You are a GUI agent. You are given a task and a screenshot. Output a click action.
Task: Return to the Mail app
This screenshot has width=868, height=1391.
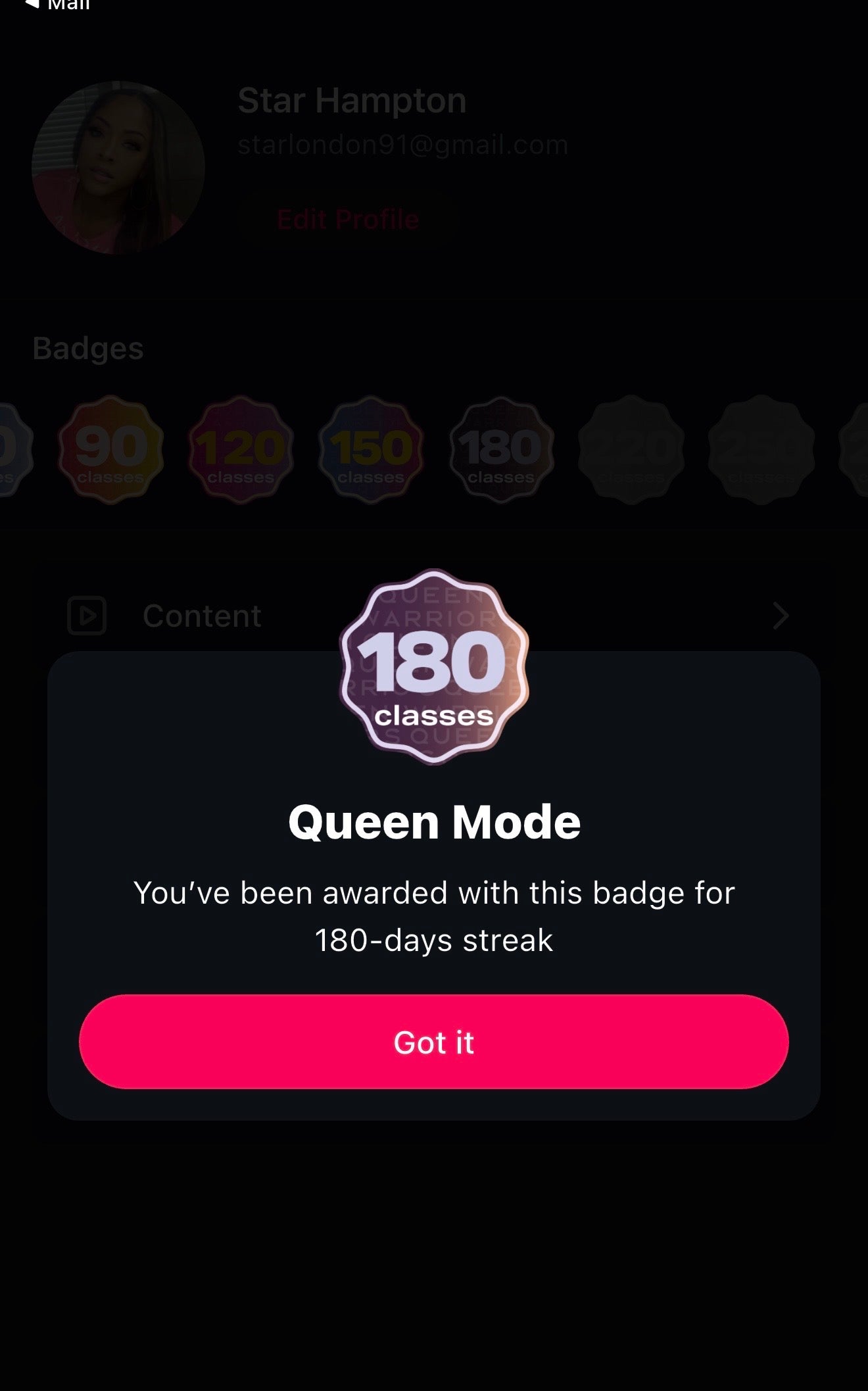[58, 5]
